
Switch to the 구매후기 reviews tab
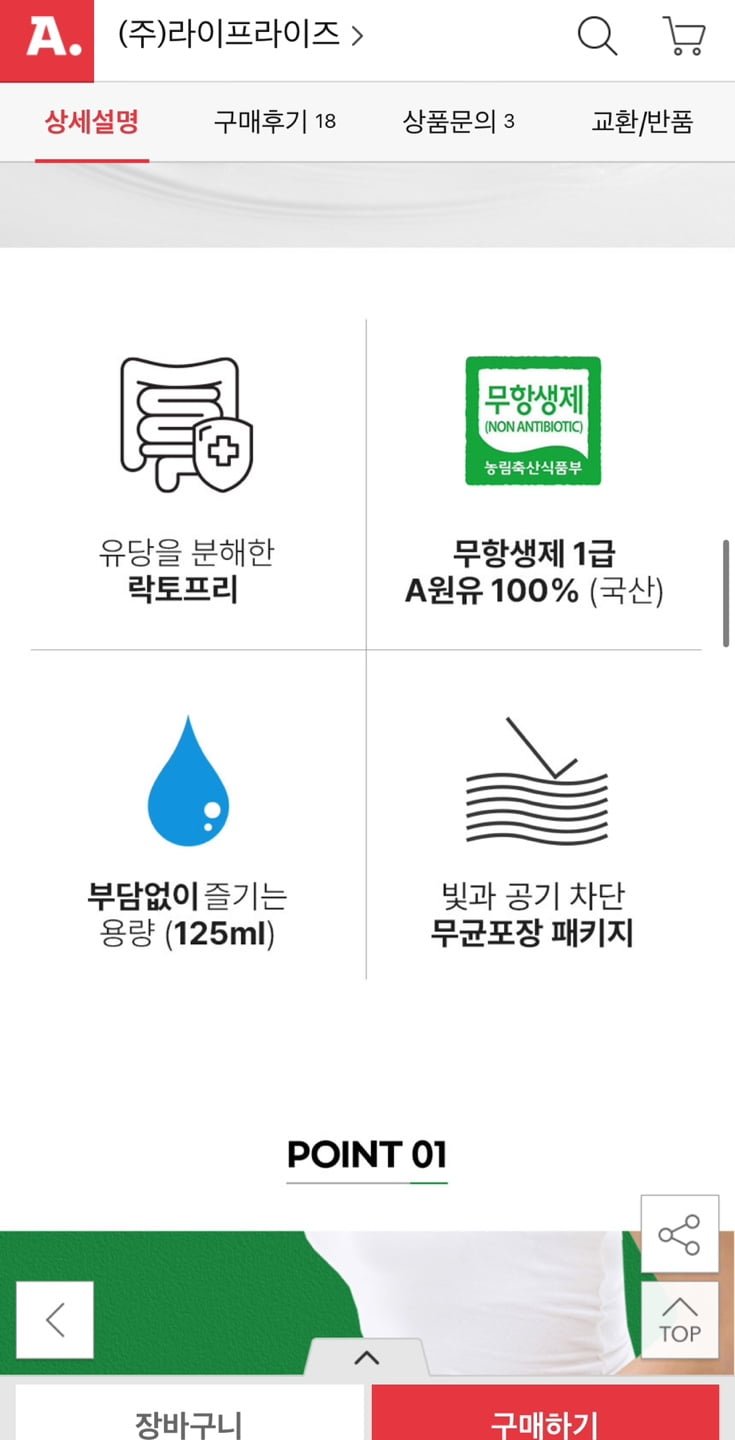tap(274, 122)
